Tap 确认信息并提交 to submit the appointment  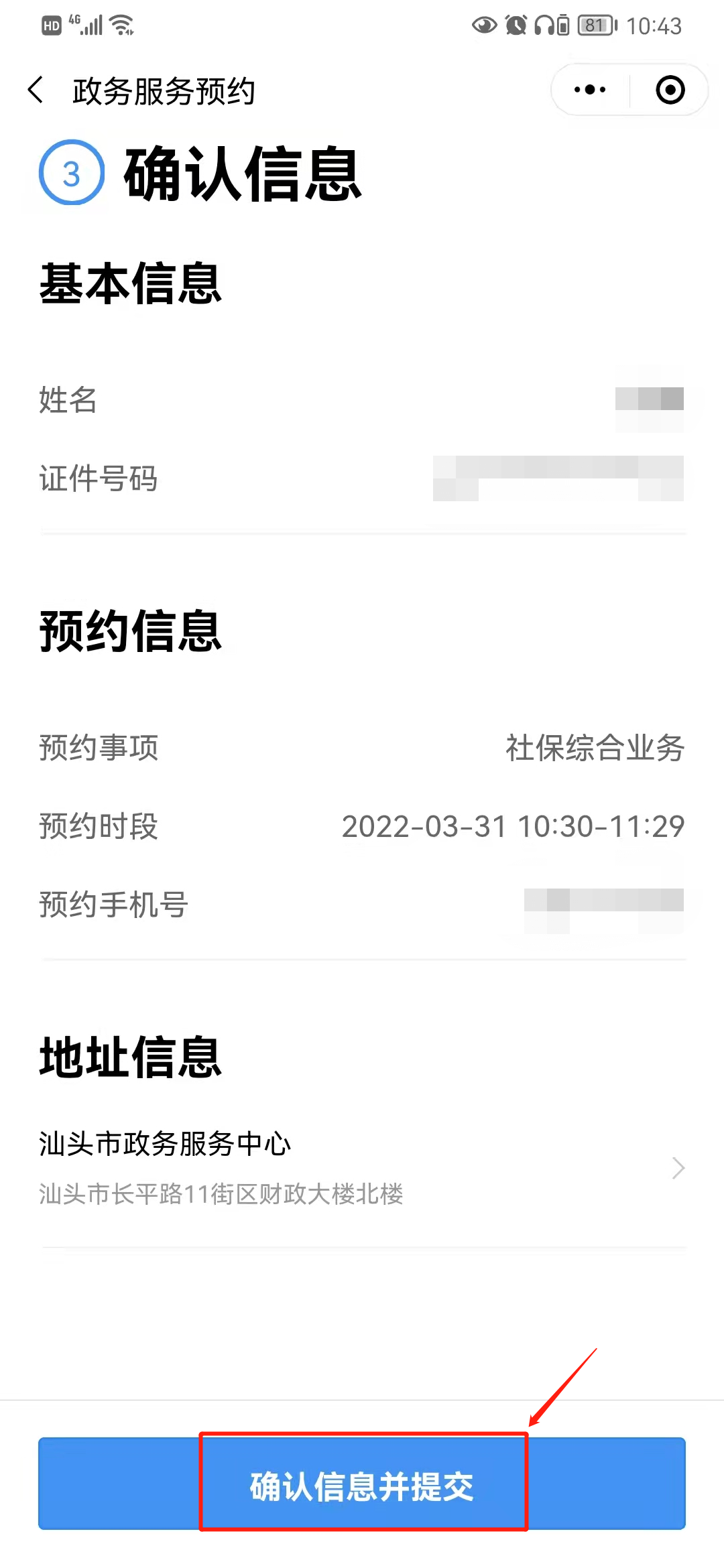point(362,1483)
